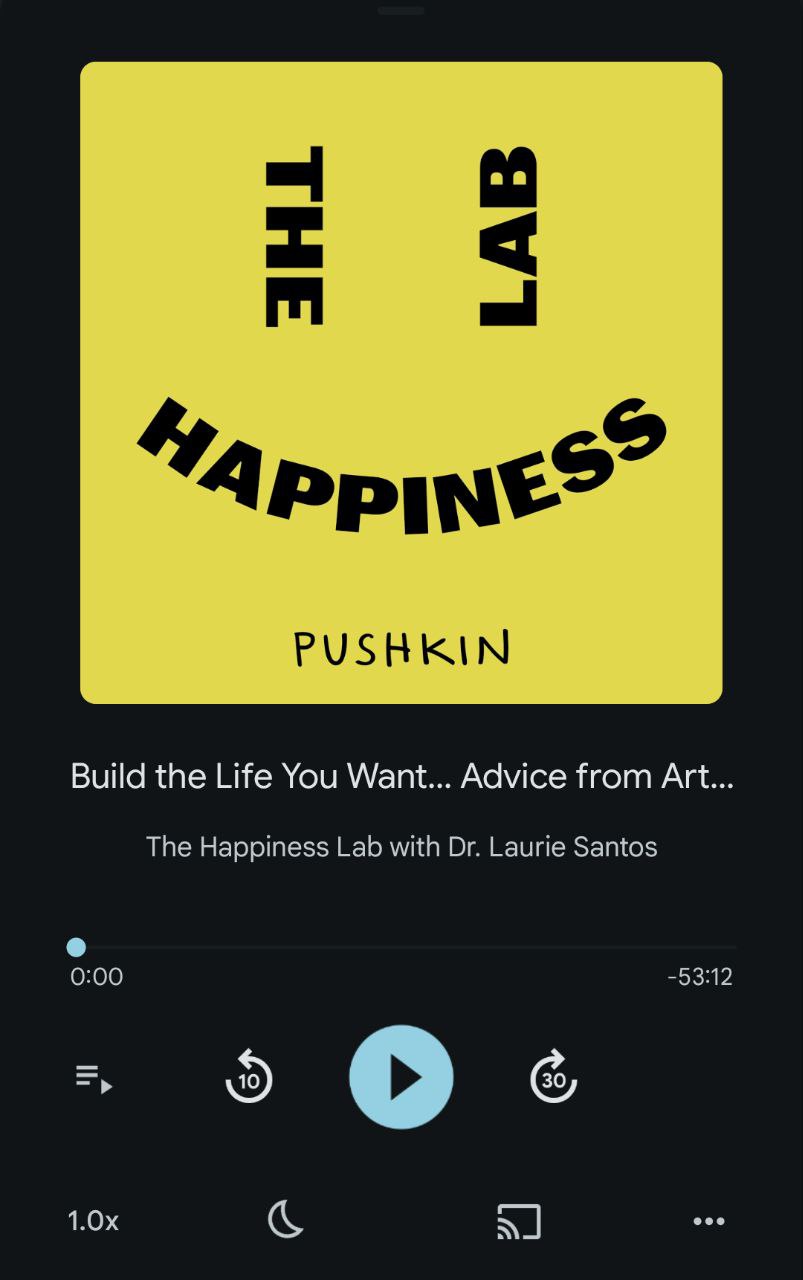Image resolution: width=803 pixels, height=1280 pixels.
Task: Skip forward 30 seconds
Action: click(553, 1078)
